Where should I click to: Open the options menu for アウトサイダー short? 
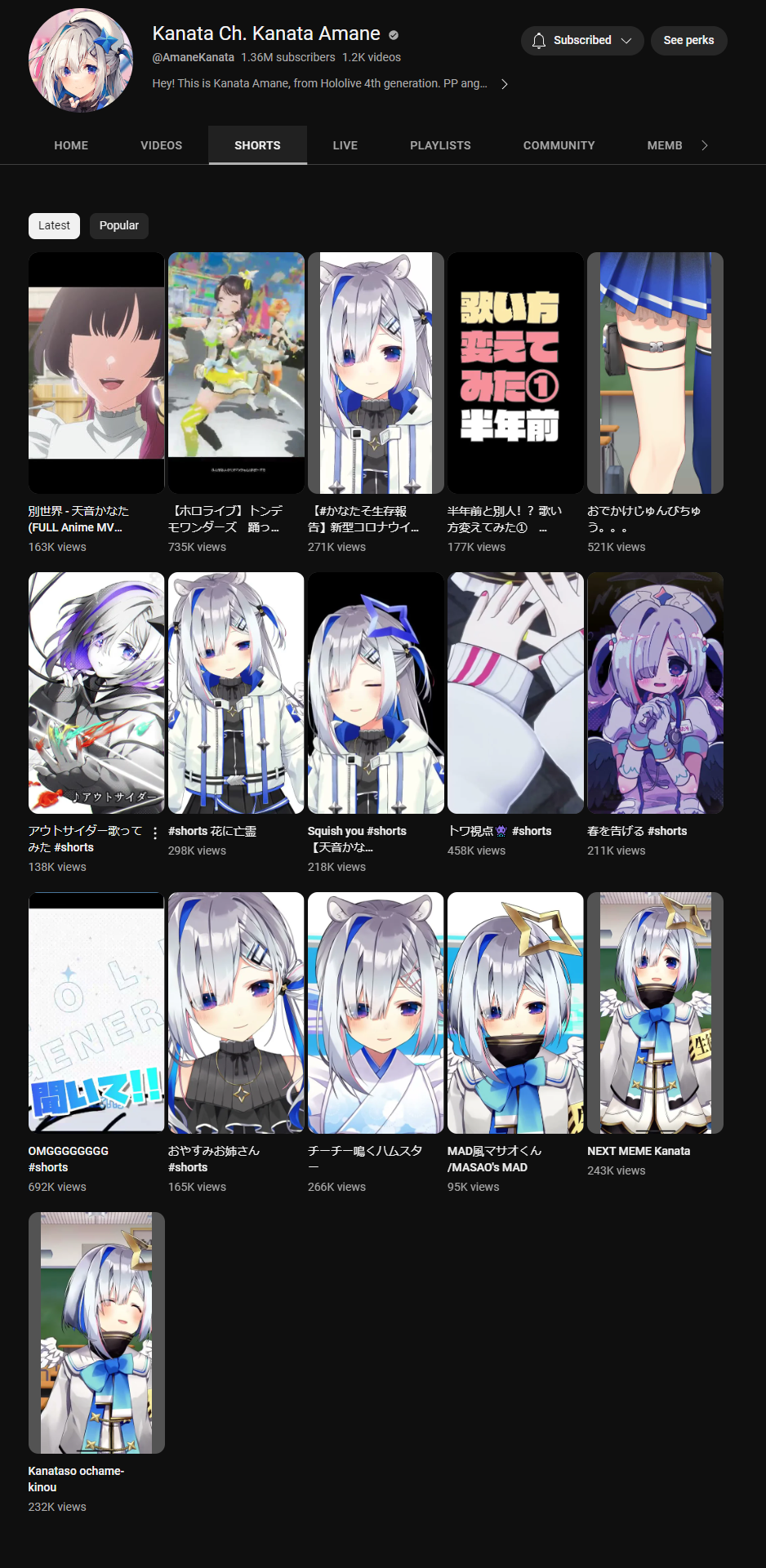155,833
